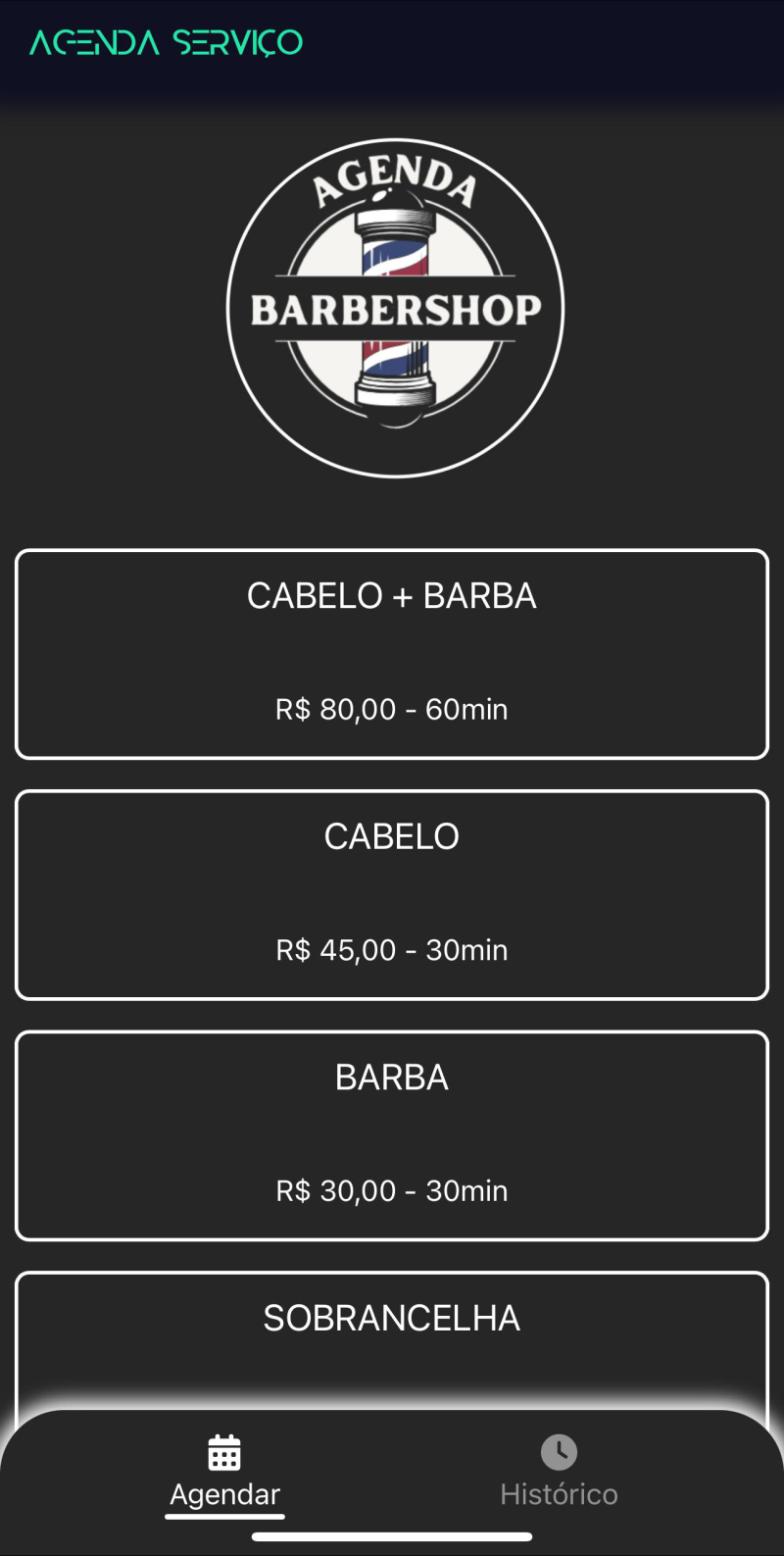Open the Agenda Serviço header logo text
Viewport: 784px width, 1556px height.
[x=165, y=43]
